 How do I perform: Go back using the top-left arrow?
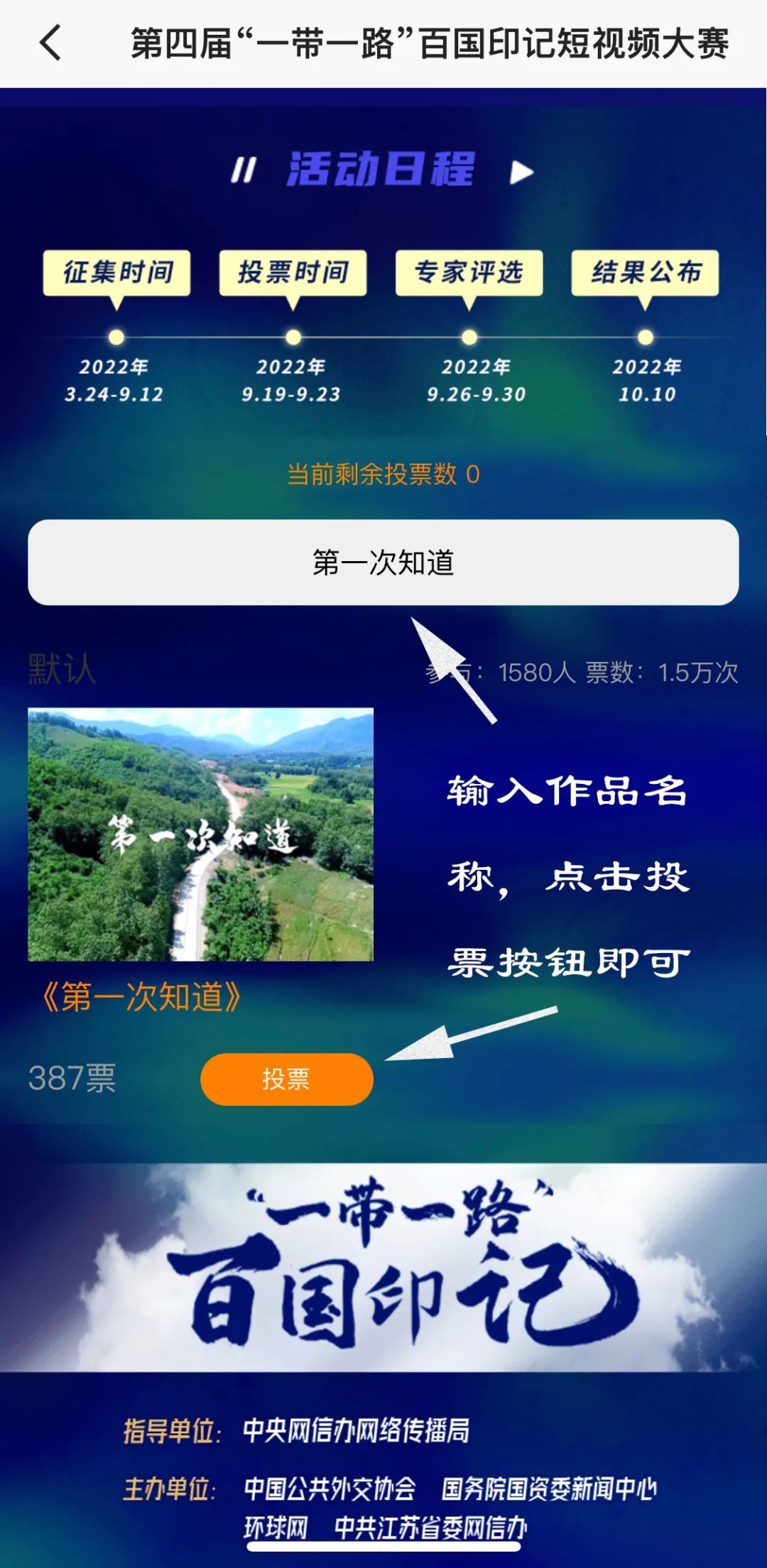pos(50,43)
